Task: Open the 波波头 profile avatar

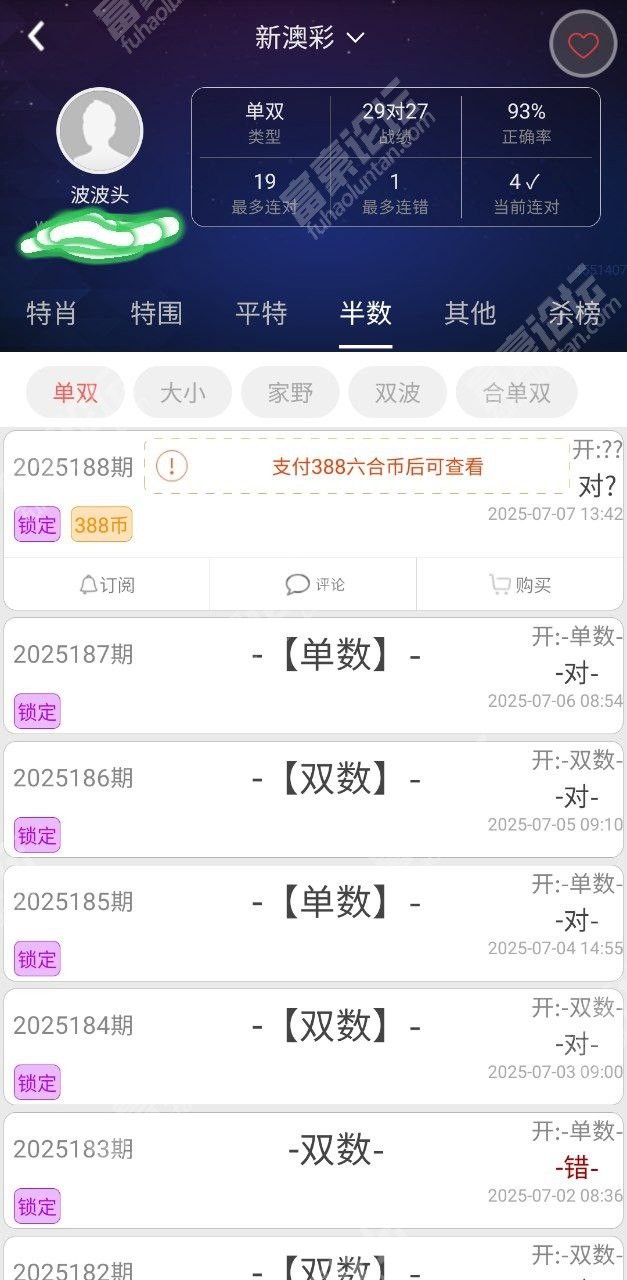Action: point(100,131)
